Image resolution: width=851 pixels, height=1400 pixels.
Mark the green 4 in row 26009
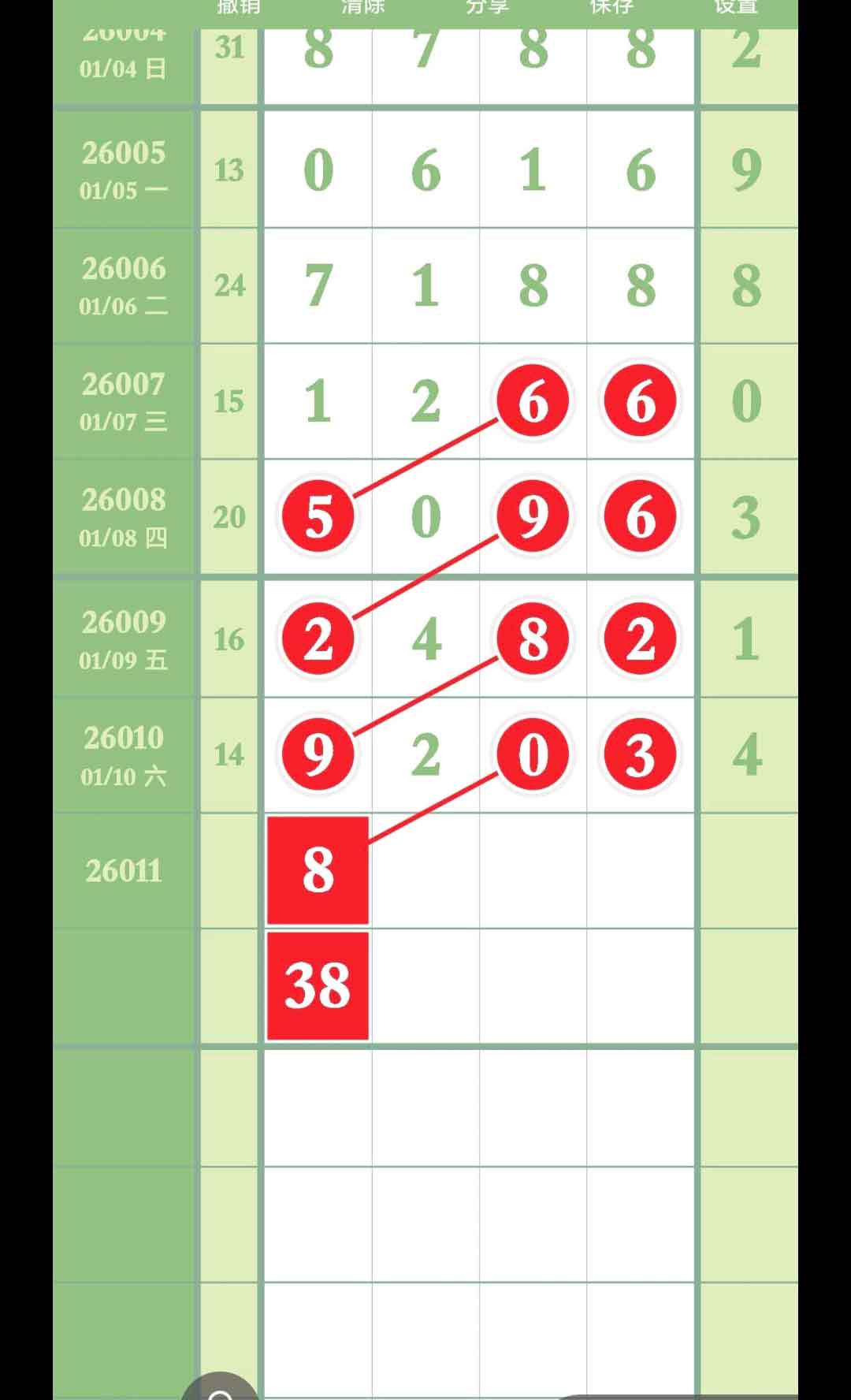[x=425, y=639]
